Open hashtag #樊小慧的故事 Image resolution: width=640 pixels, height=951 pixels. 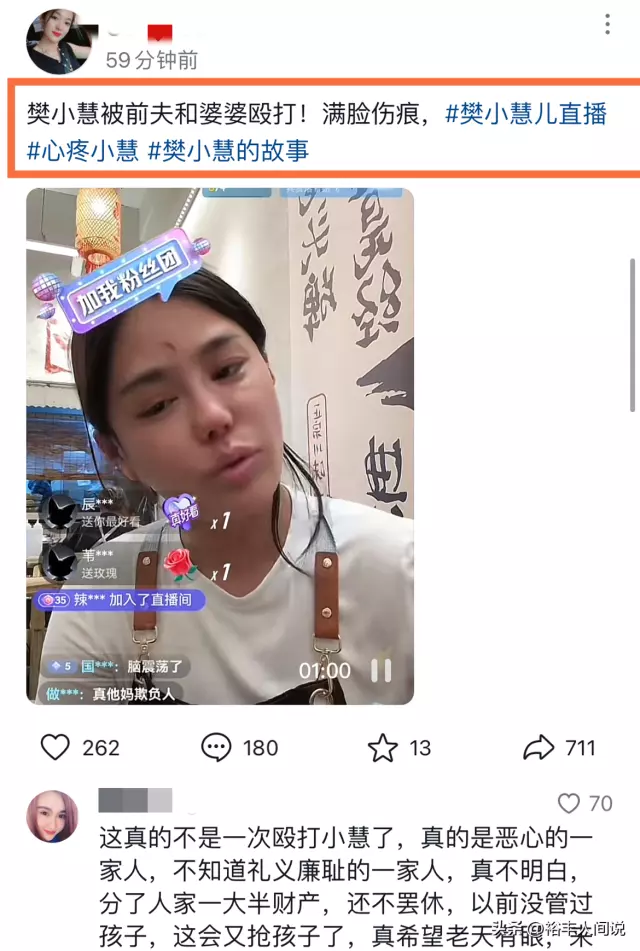229,151
